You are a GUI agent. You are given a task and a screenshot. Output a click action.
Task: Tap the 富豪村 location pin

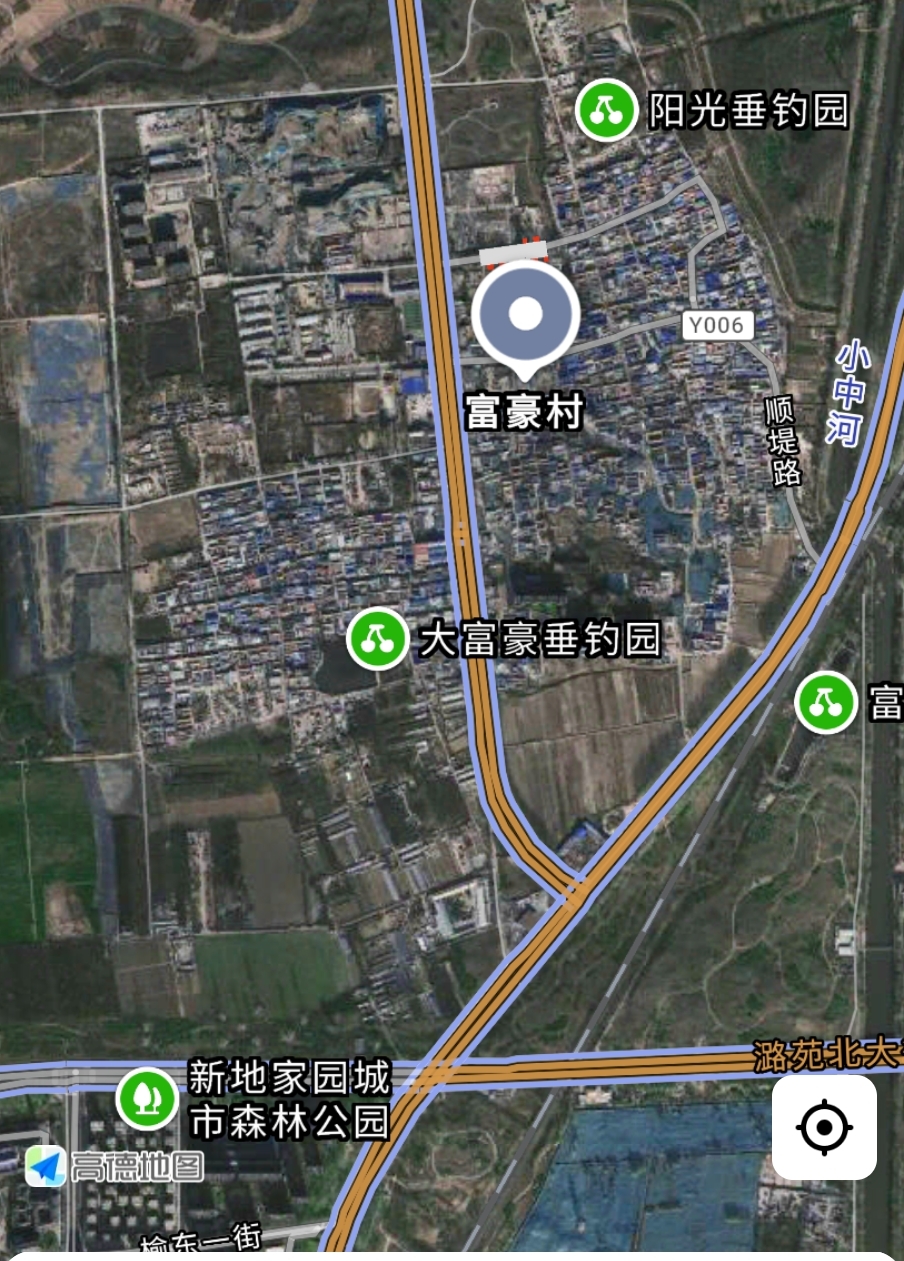pyautogui.click(x=525, y=316)
